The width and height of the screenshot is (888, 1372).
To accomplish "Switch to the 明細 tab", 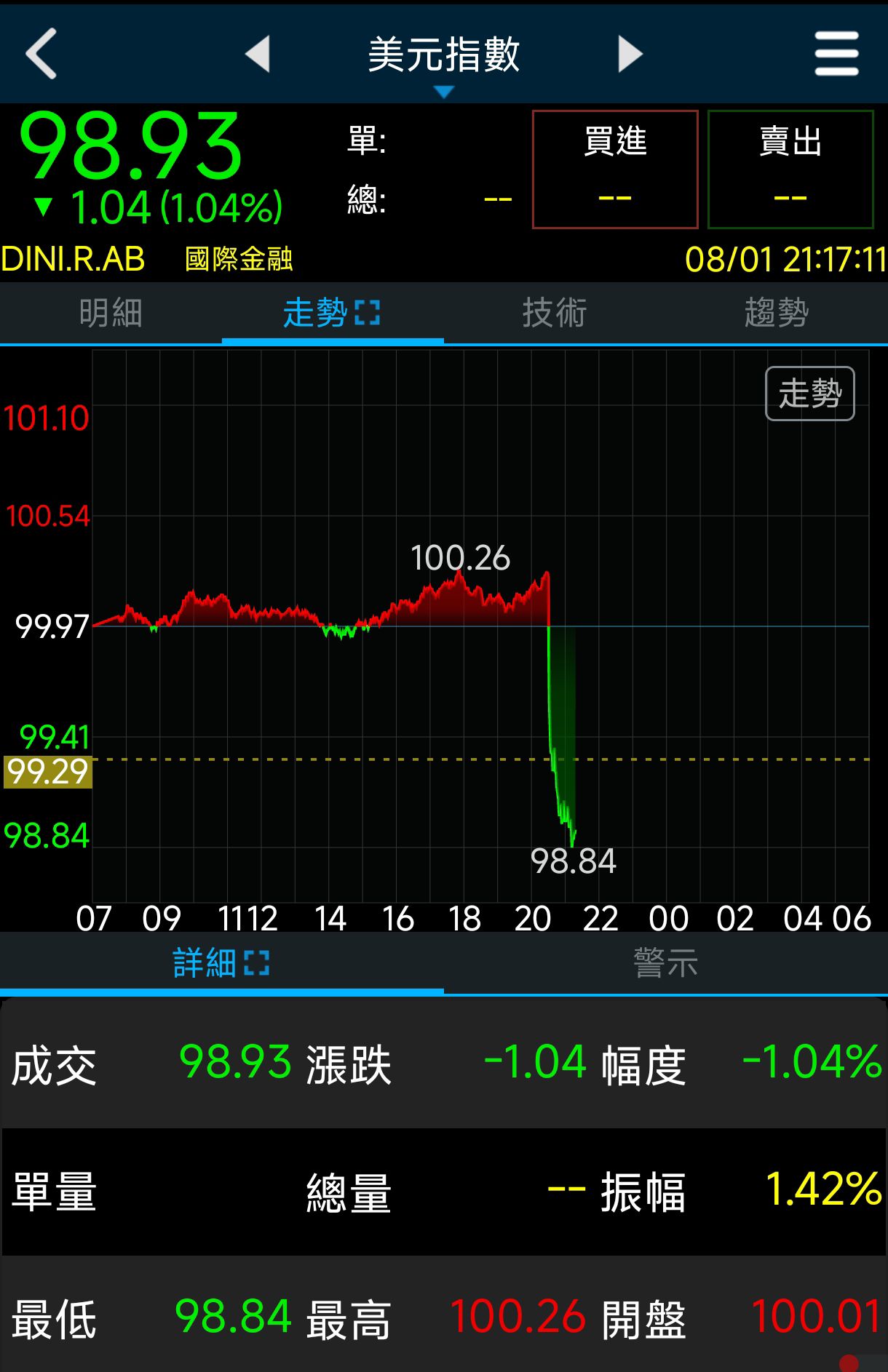I will (x=111, y=314).
